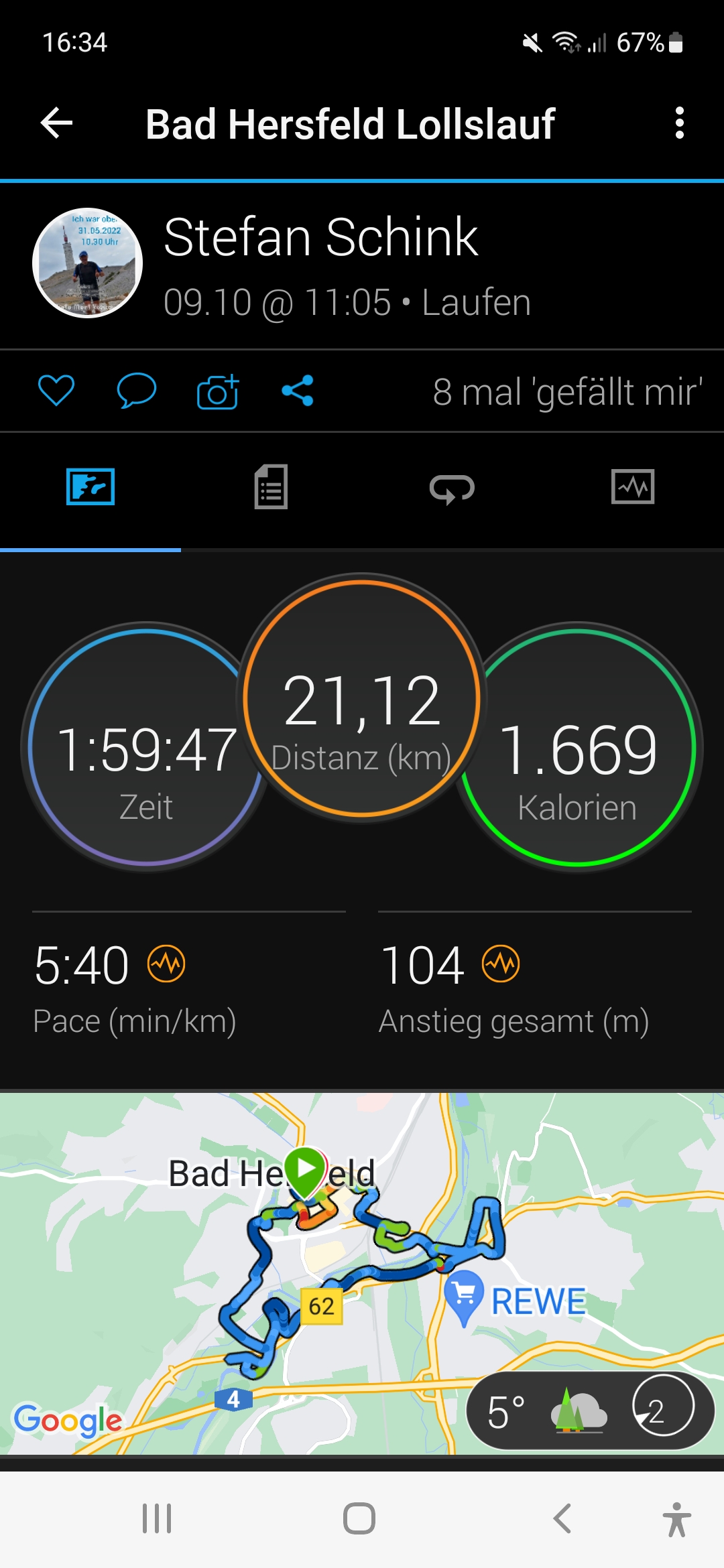Open the weather info pill showing 5°
Screen dimensions: 724x1568
tap(590, 1411)
